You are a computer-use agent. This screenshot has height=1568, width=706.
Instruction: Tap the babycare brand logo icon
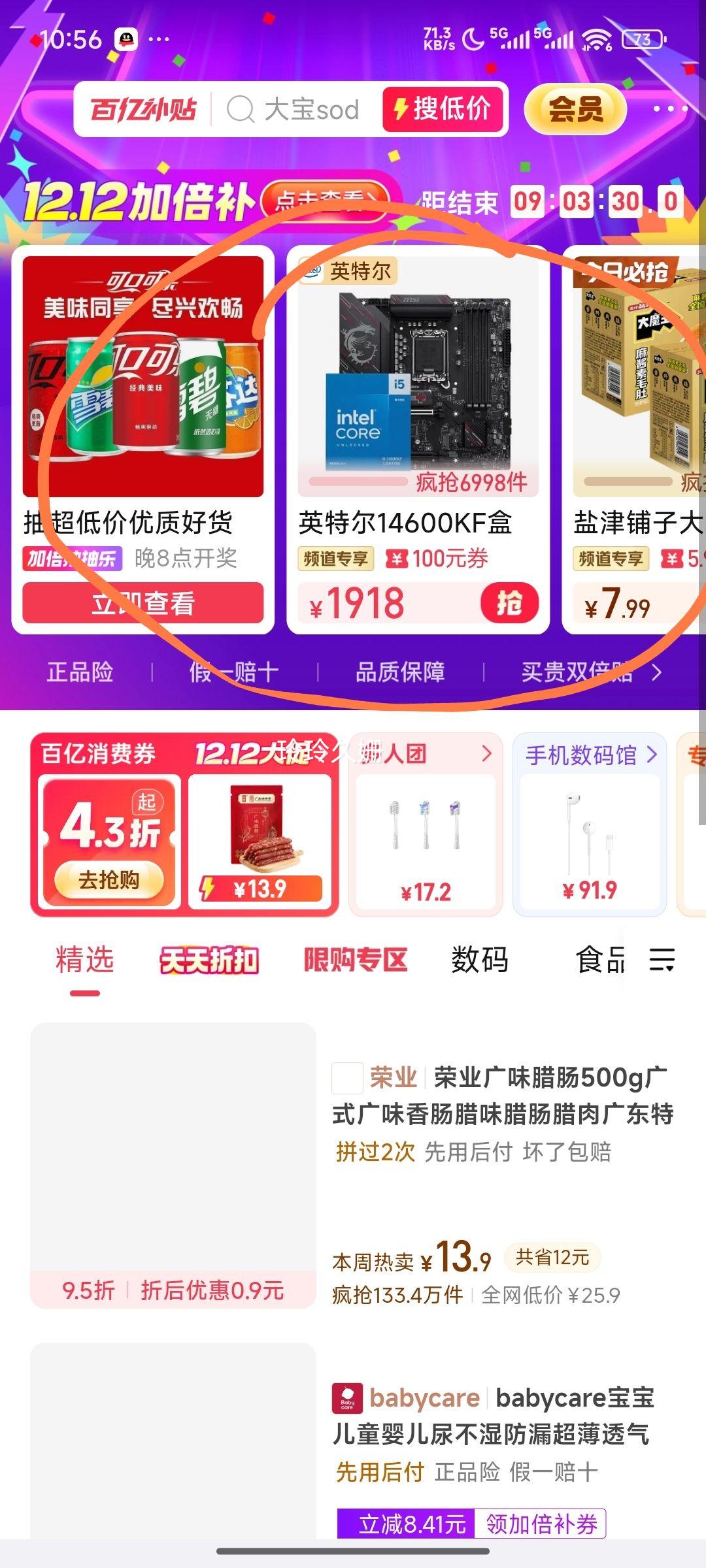point(348,1398)
